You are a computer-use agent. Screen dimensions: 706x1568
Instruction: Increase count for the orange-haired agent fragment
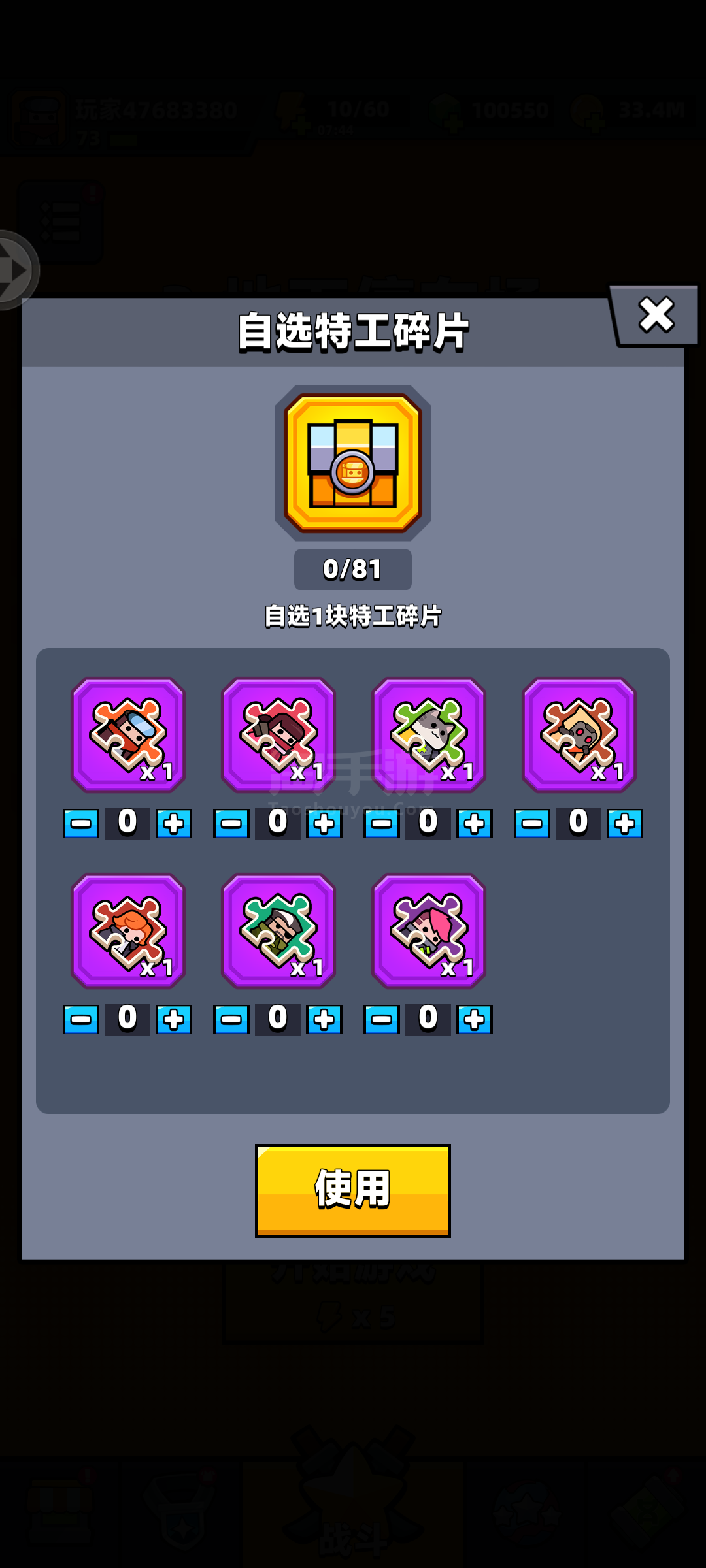pos(174,1019)
